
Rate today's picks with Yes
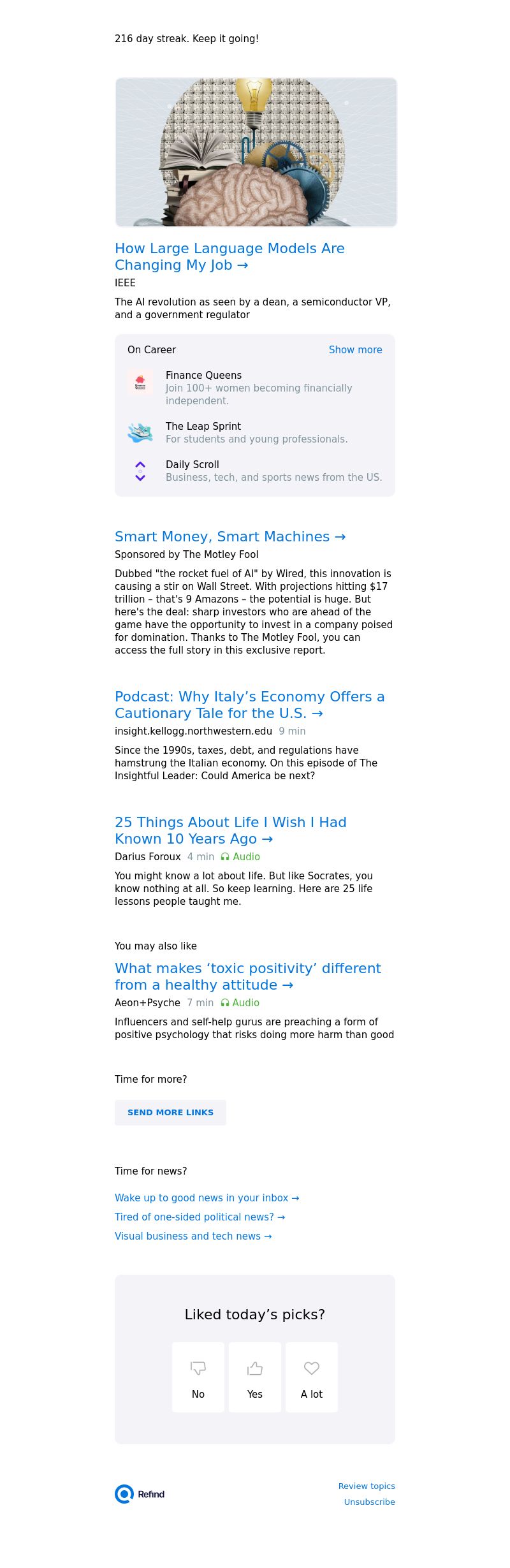point(255,1377)
